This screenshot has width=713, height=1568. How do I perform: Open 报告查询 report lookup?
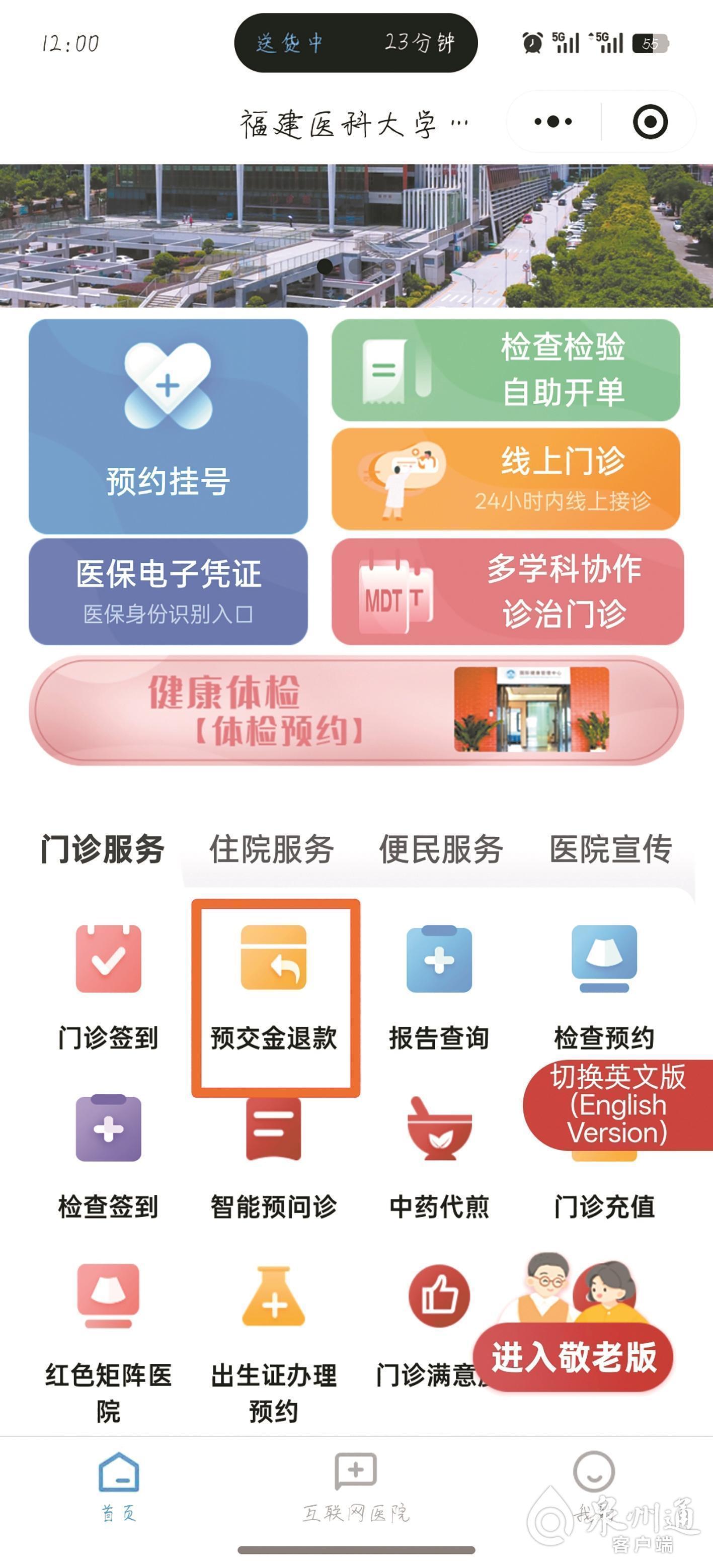[439, 987]
